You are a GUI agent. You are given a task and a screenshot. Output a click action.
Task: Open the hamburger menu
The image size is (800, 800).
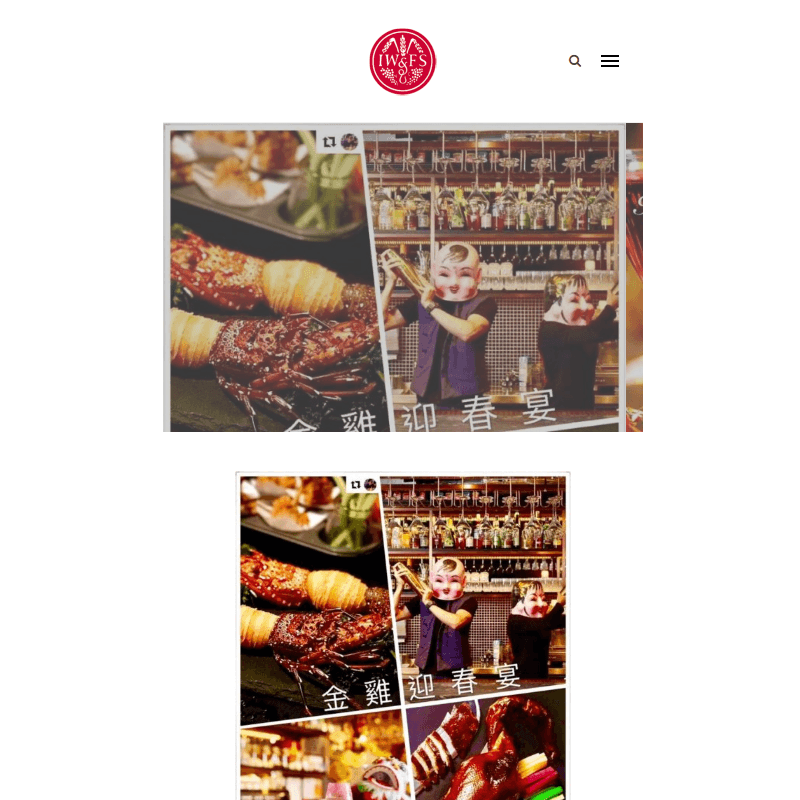tap(610, 61)
